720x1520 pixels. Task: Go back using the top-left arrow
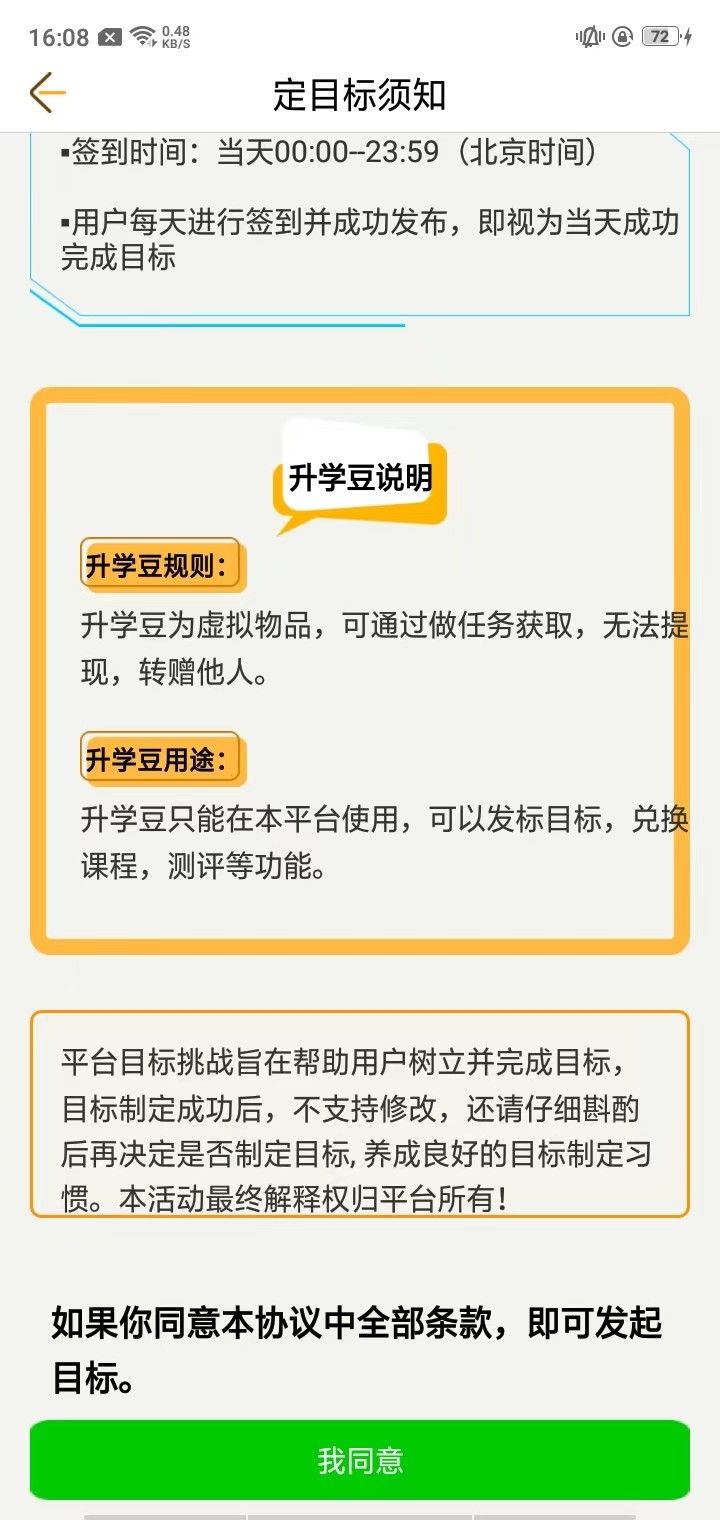pyautogui.click(x=47, y=94)
